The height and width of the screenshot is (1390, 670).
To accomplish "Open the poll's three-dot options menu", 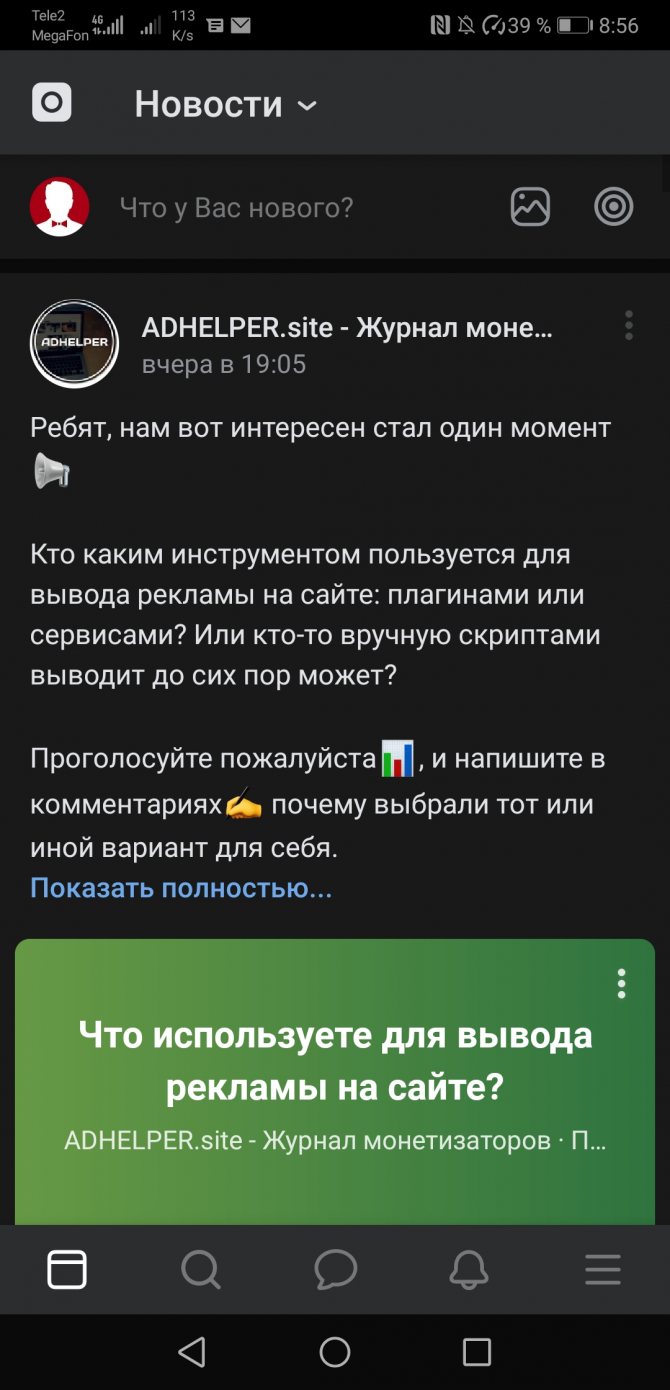I will (x=621, y=983).
